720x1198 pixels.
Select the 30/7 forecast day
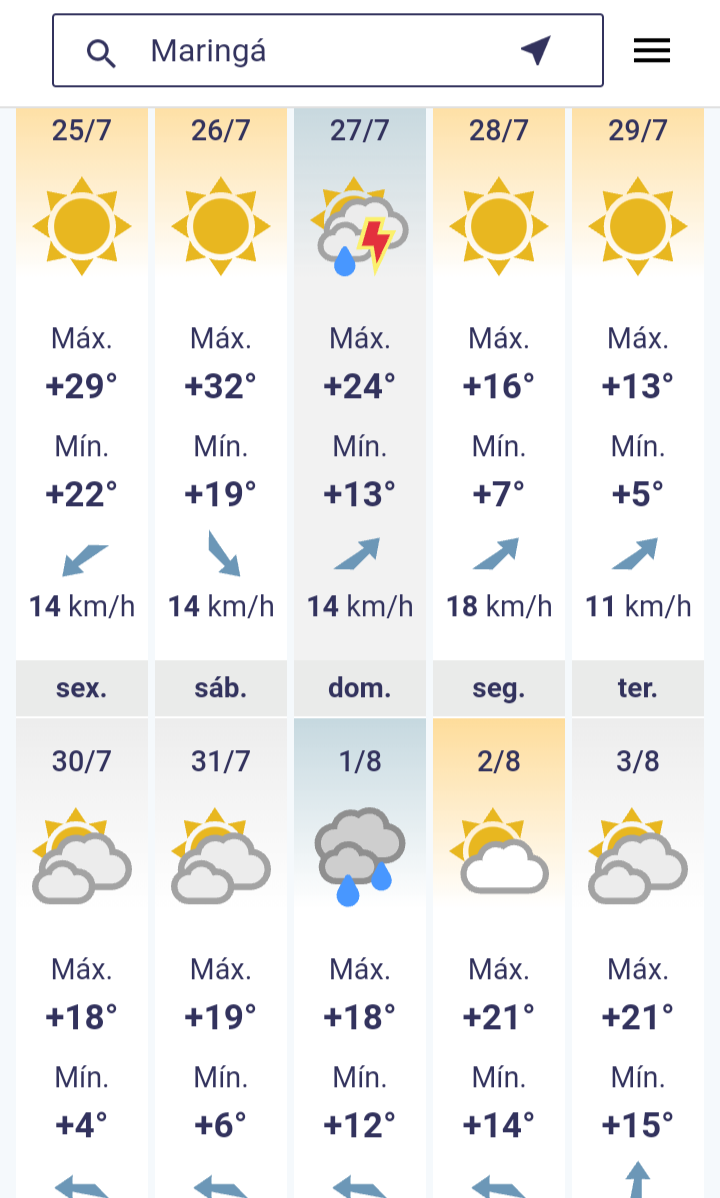click(x=82, y=957)
